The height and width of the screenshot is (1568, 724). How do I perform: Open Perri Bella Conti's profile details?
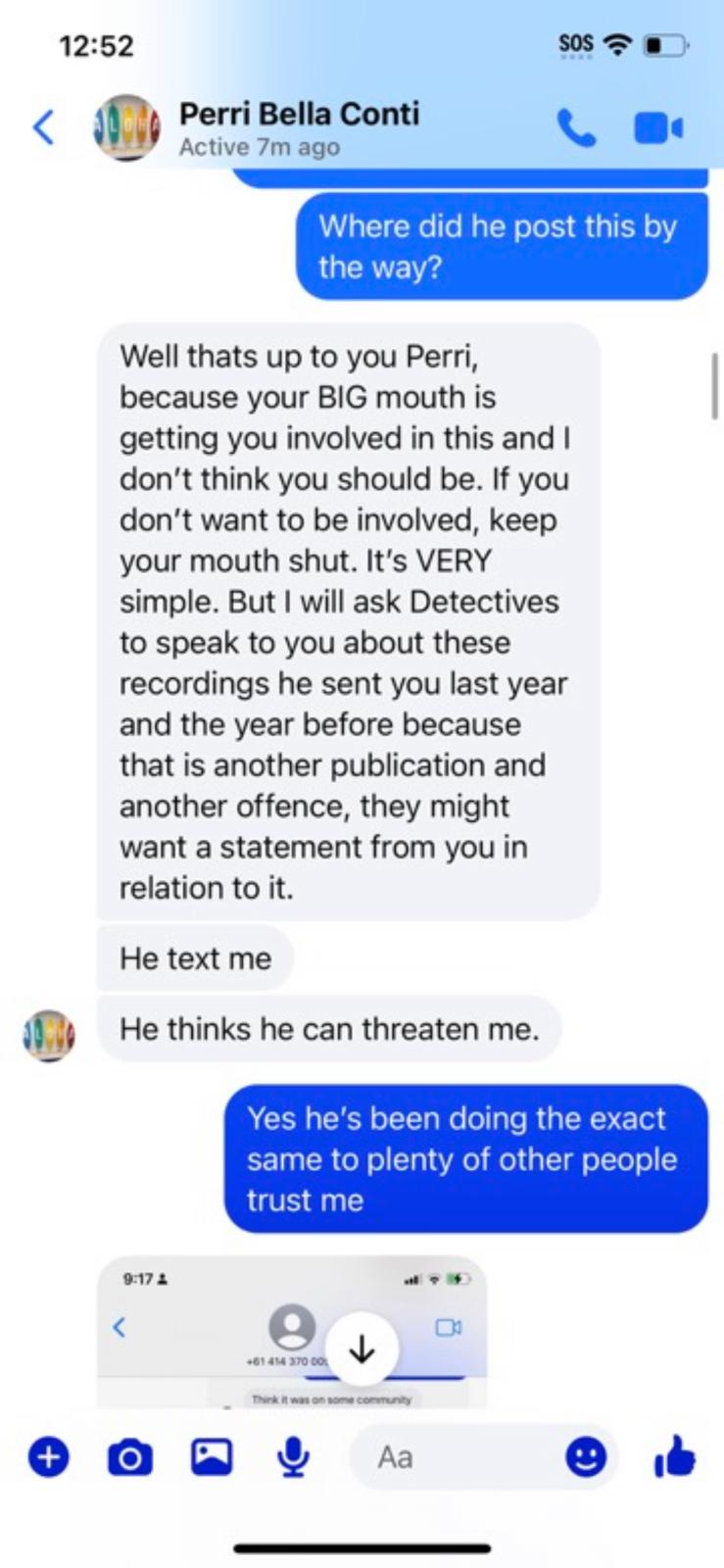299,127
